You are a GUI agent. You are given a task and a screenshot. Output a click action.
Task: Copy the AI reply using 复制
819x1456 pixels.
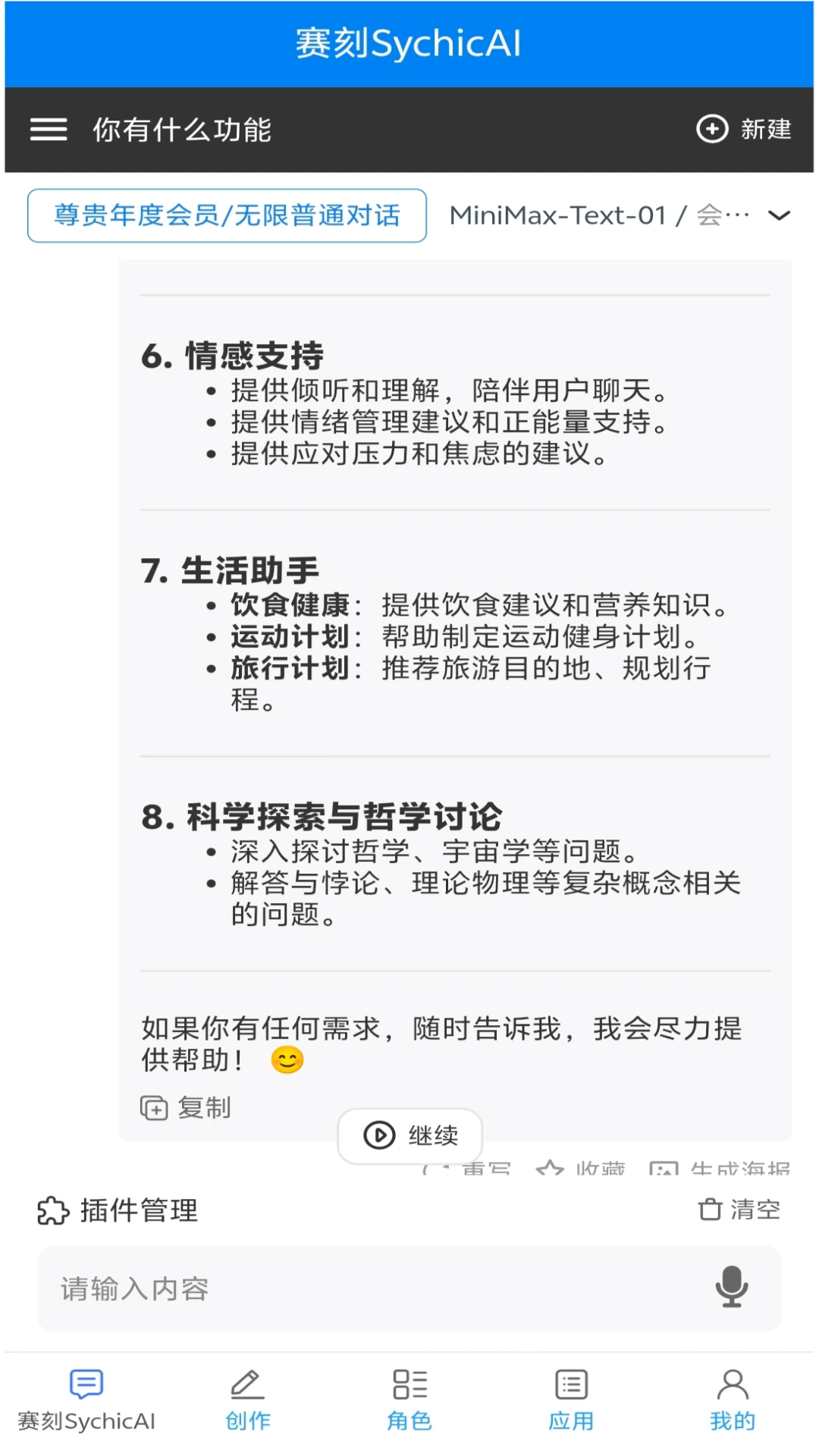coord(186,1108)
